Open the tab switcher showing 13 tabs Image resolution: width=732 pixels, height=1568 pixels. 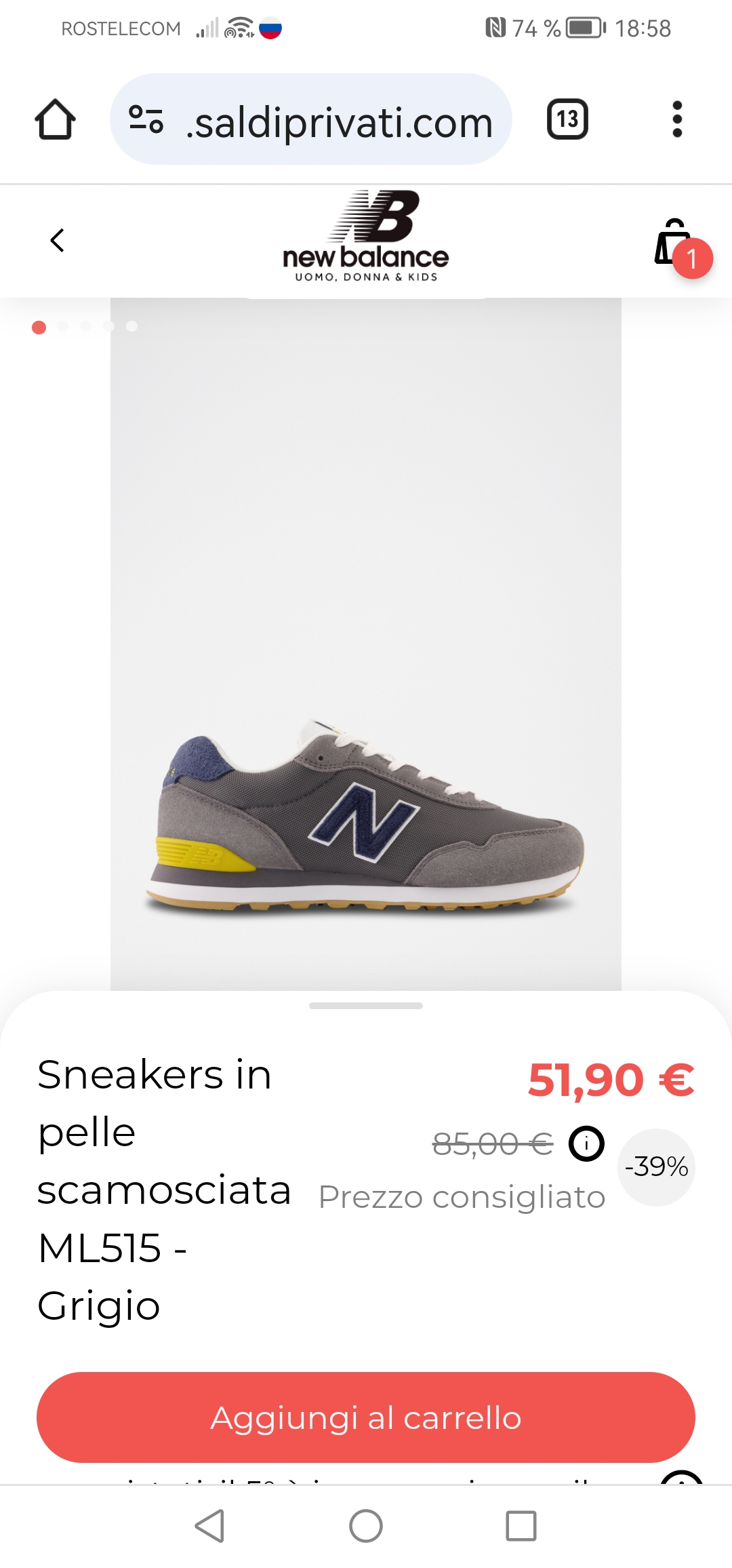(567, 120)
